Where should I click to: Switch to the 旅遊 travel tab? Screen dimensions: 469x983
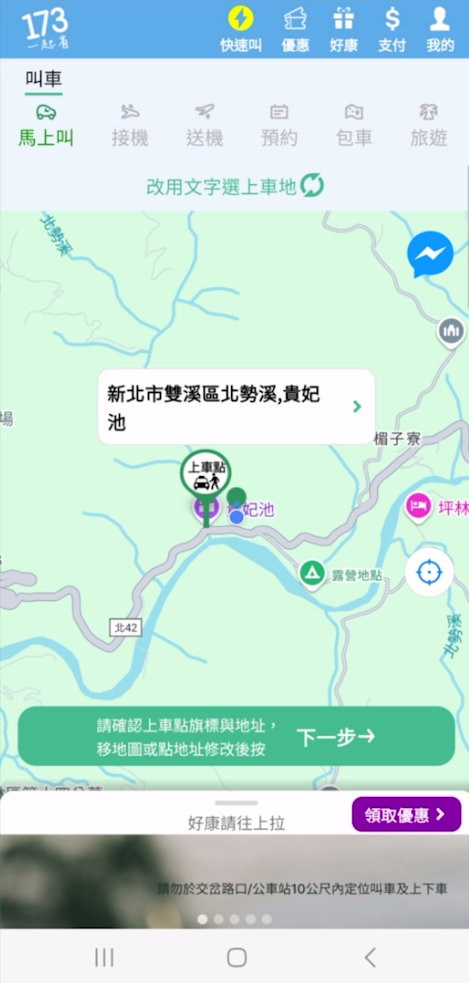[429, 125]
